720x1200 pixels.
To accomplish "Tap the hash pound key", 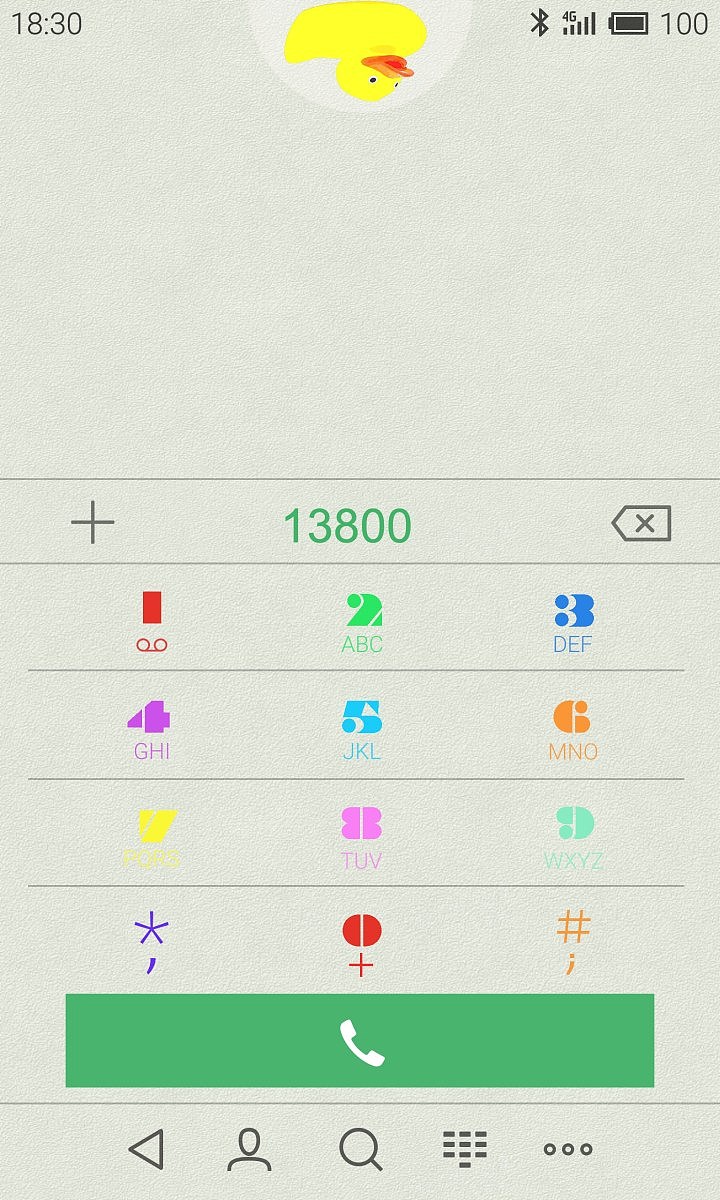I will click(x=573, y=943).
